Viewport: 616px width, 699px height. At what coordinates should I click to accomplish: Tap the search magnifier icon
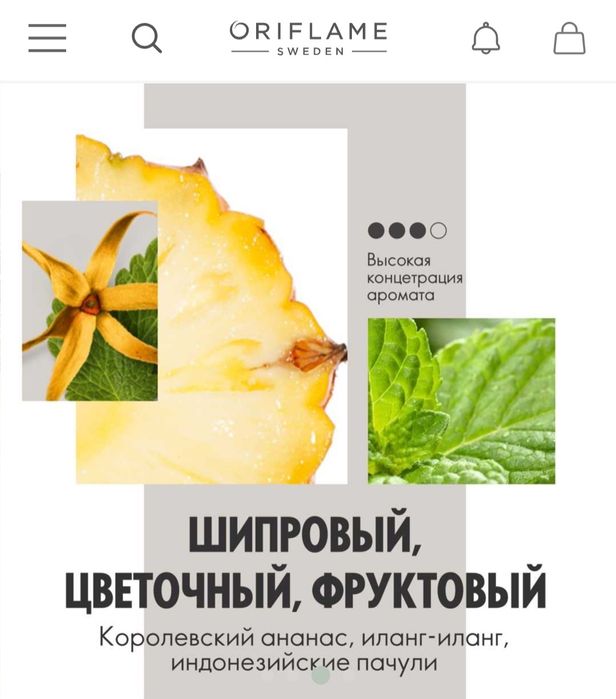click(146, 38)
